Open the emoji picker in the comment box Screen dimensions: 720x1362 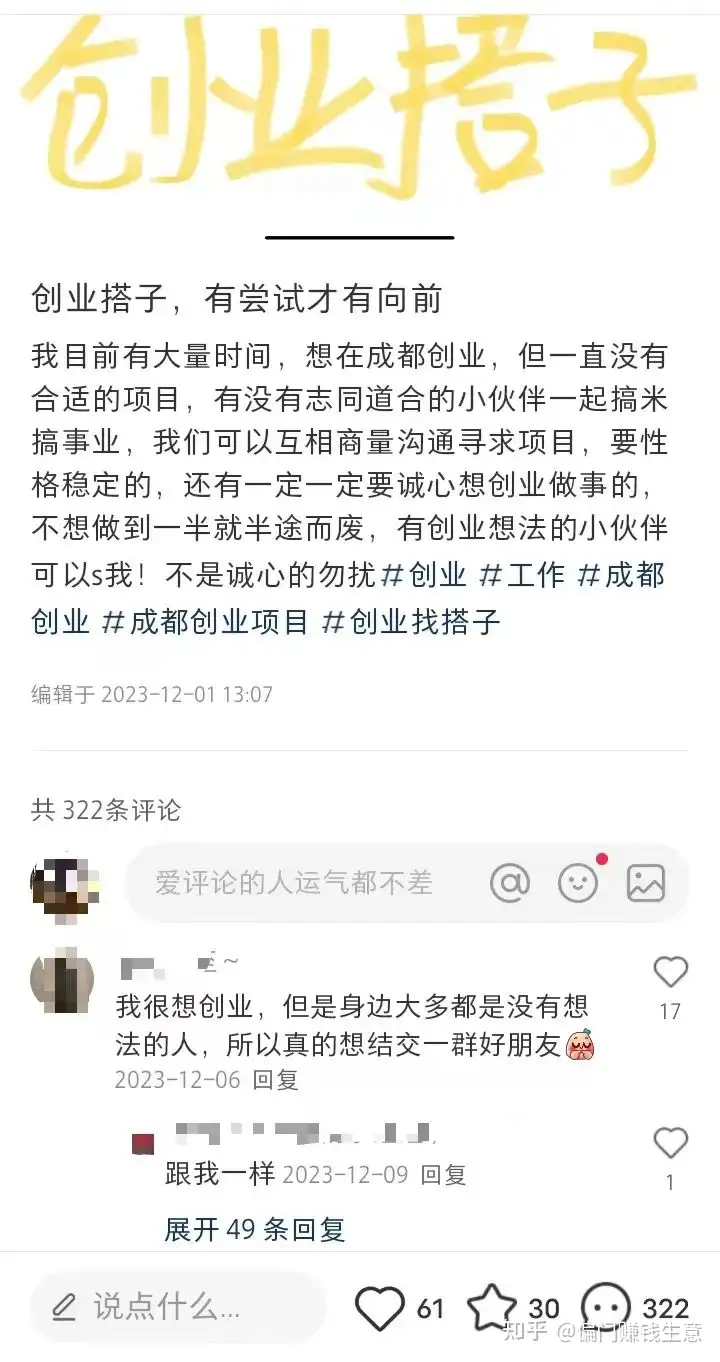point(578,883)
